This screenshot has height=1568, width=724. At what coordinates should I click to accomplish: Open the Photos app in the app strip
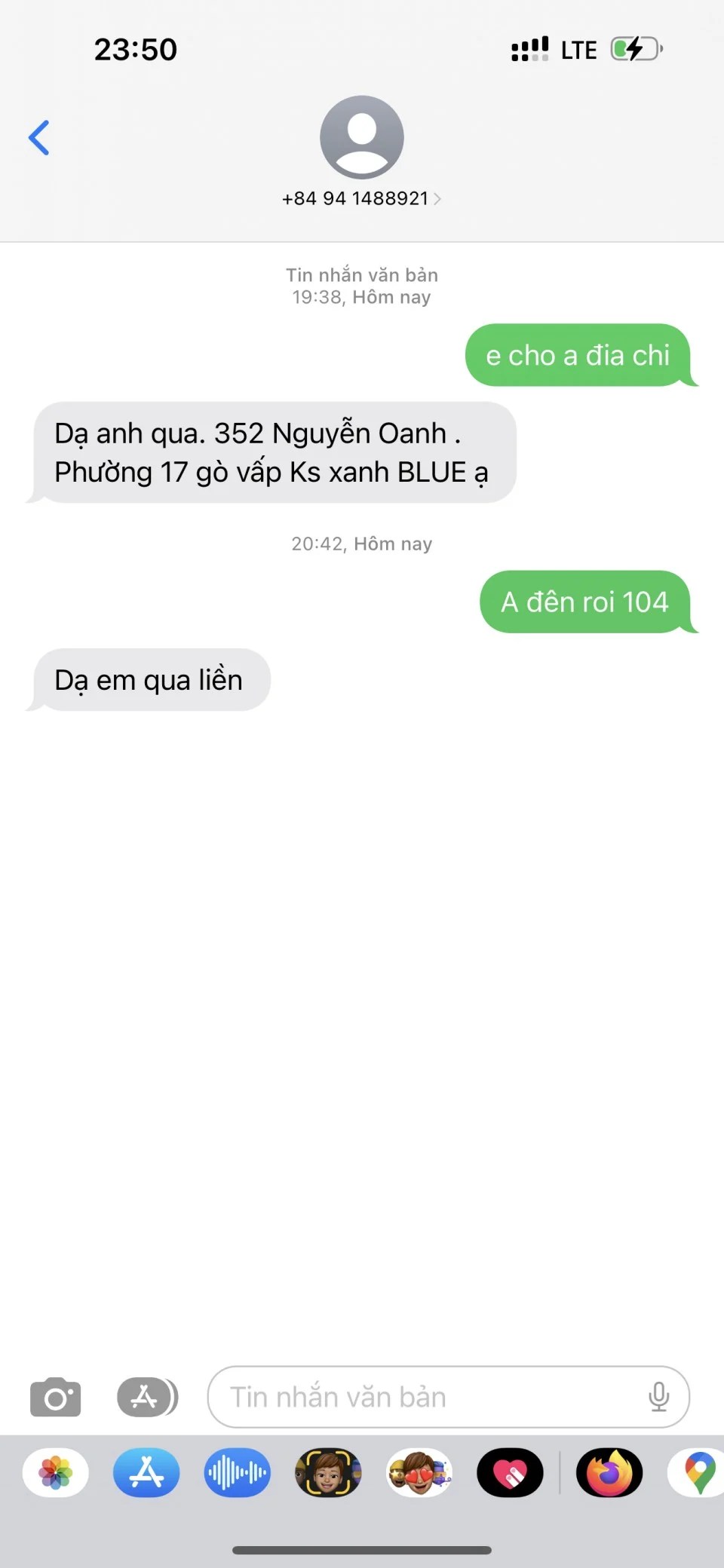point(56,1472)
